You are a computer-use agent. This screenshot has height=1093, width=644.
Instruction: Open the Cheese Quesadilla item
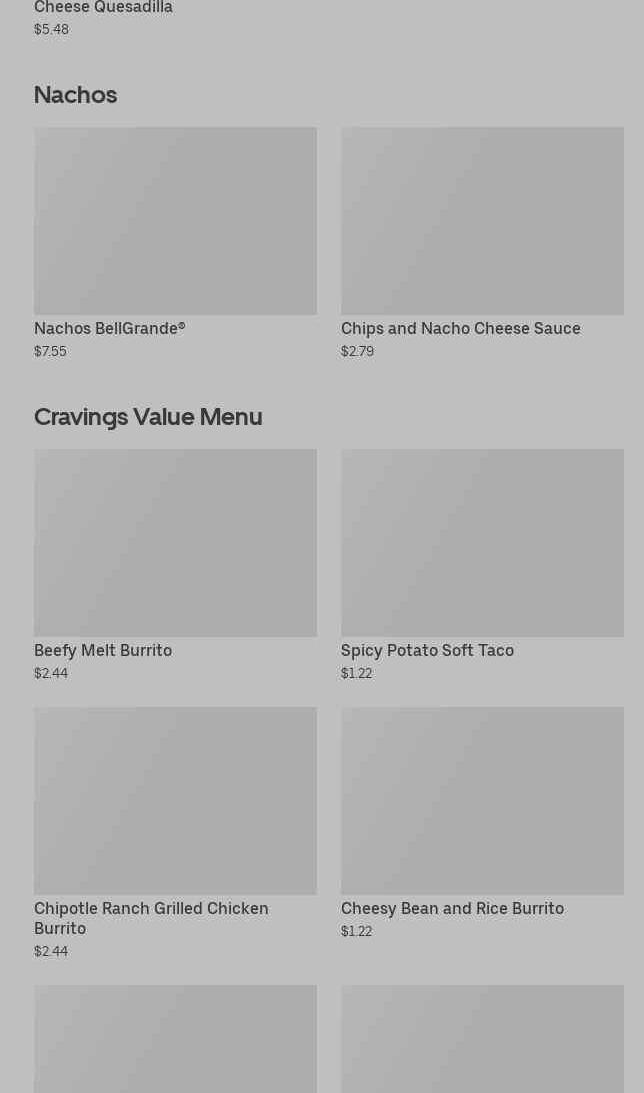pos(103,9)
